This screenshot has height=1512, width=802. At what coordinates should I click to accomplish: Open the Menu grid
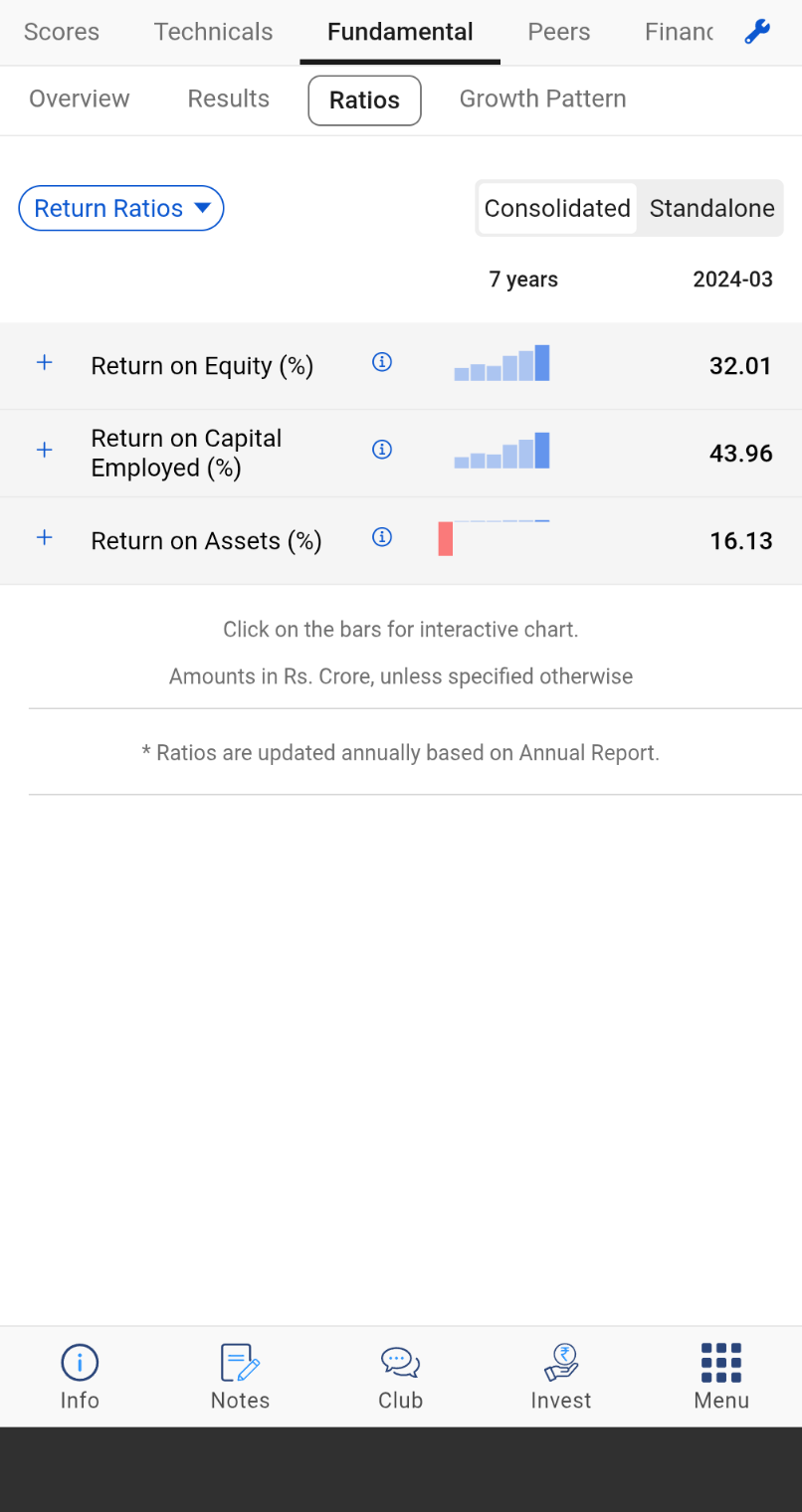(x=721, y=1376)
